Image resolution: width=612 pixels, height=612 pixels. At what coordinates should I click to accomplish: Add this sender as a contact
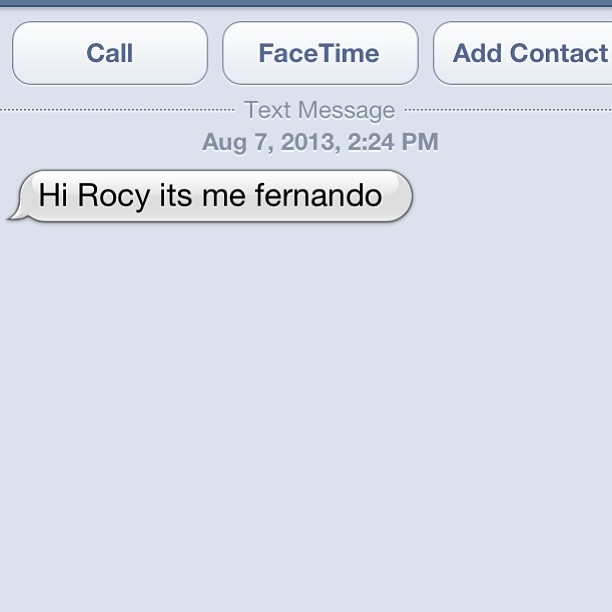pos(525,53)
